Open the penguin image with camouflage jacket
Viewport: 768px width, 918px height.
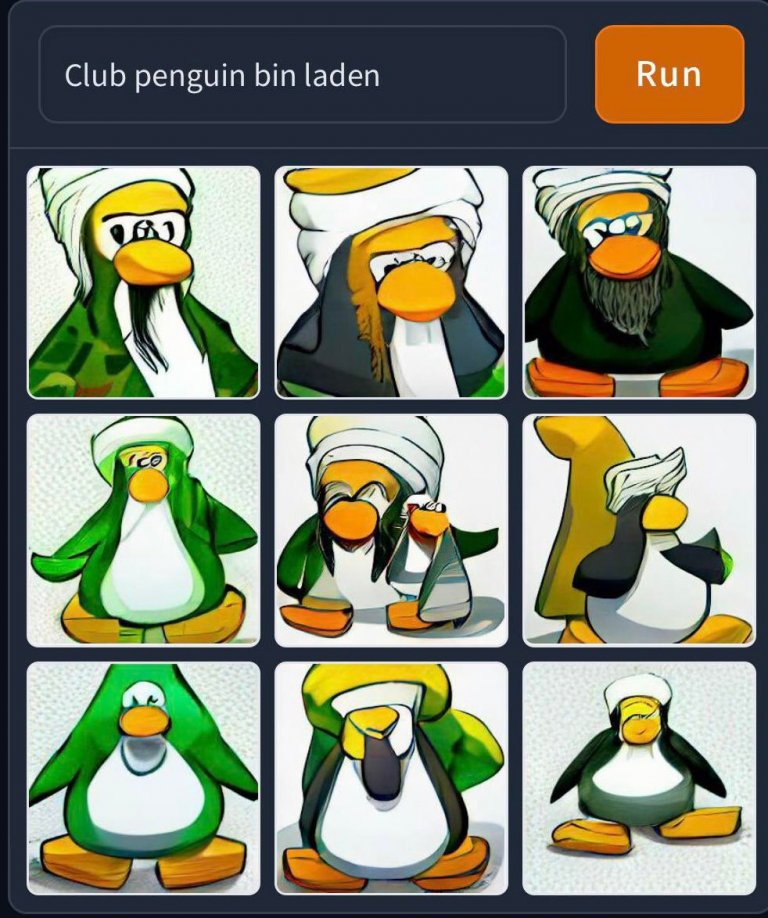click(x=143, y=283)
